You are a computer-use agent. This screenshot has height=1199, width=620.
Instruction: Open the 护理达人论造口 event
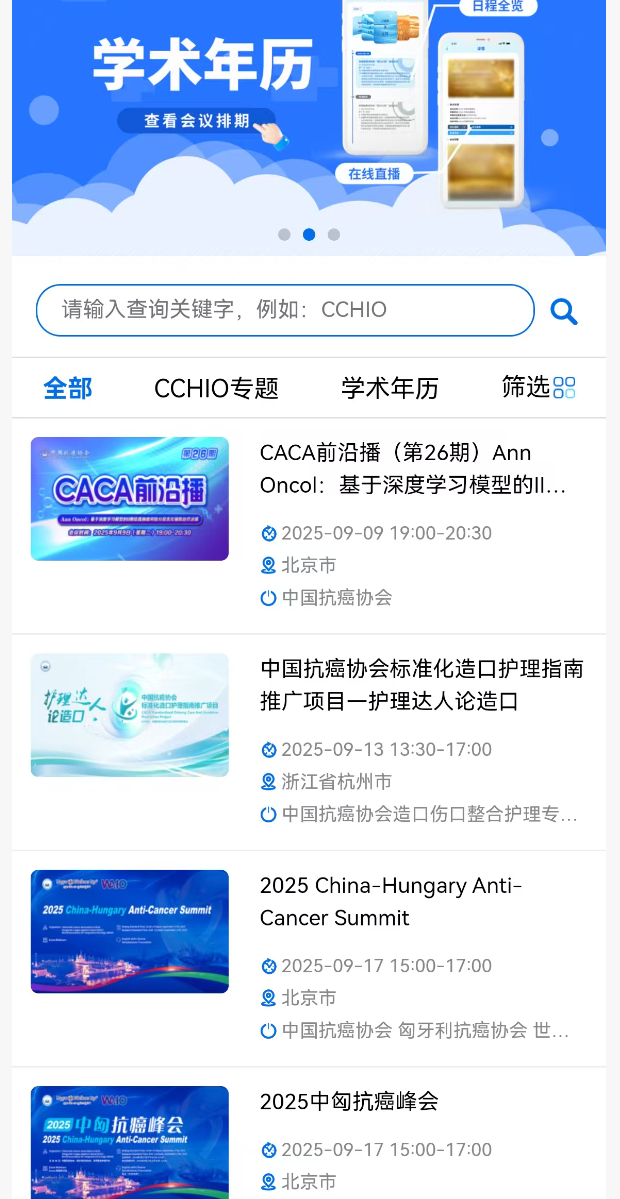(420, 685)
